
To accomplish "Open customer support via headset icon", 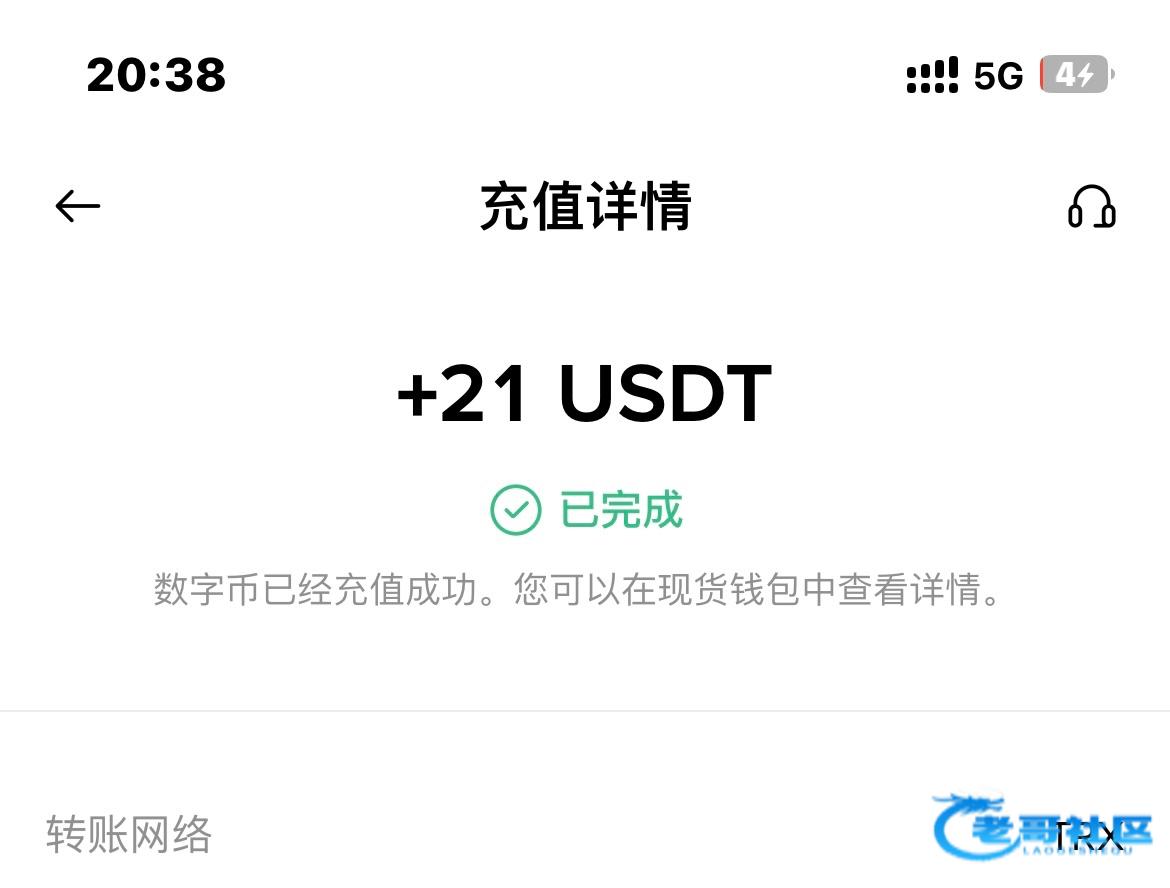I will tap(1091, 207).
